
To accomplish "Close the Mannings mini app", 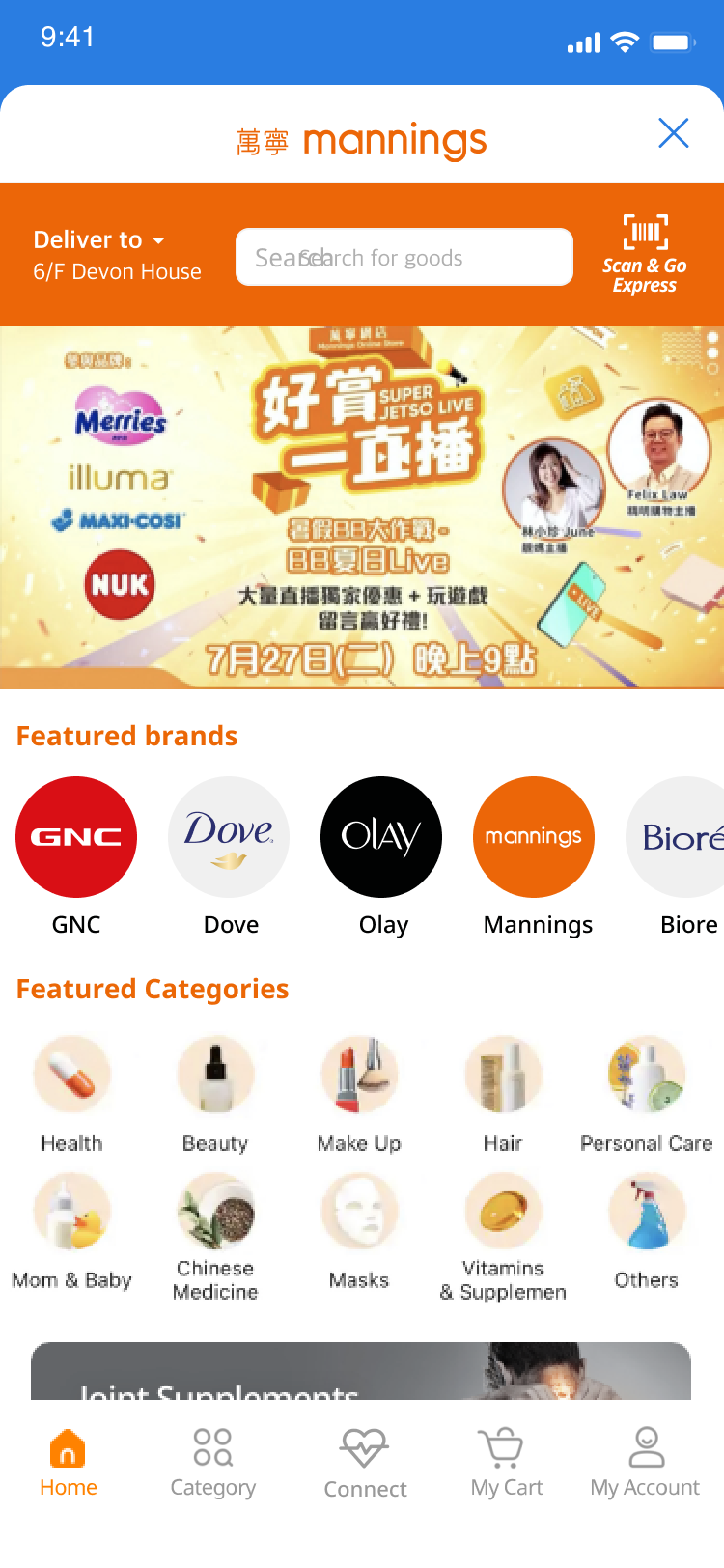I will click(673, 133).
